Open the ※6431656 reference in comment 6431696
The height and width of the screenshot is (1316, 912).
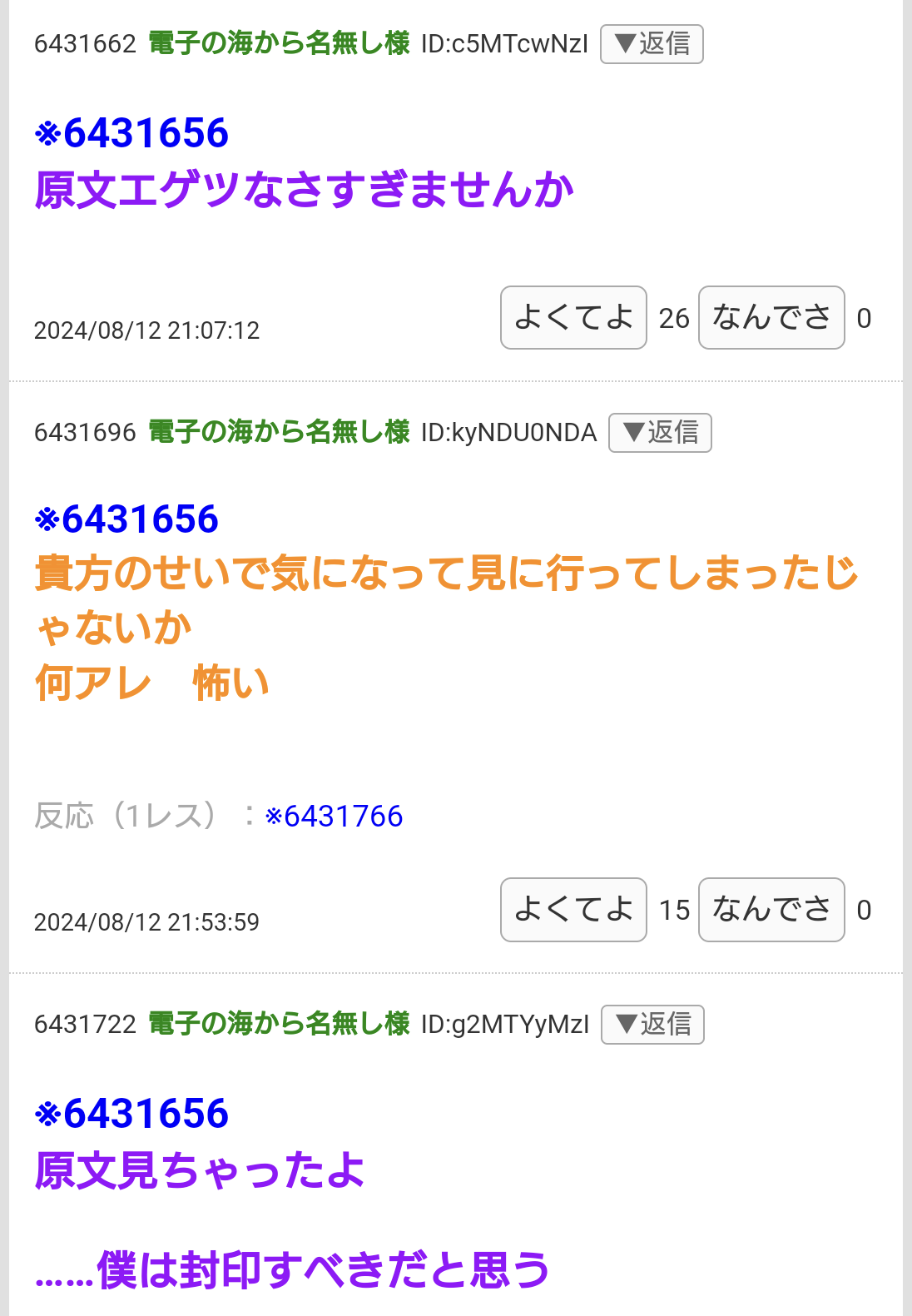point(126,519)
